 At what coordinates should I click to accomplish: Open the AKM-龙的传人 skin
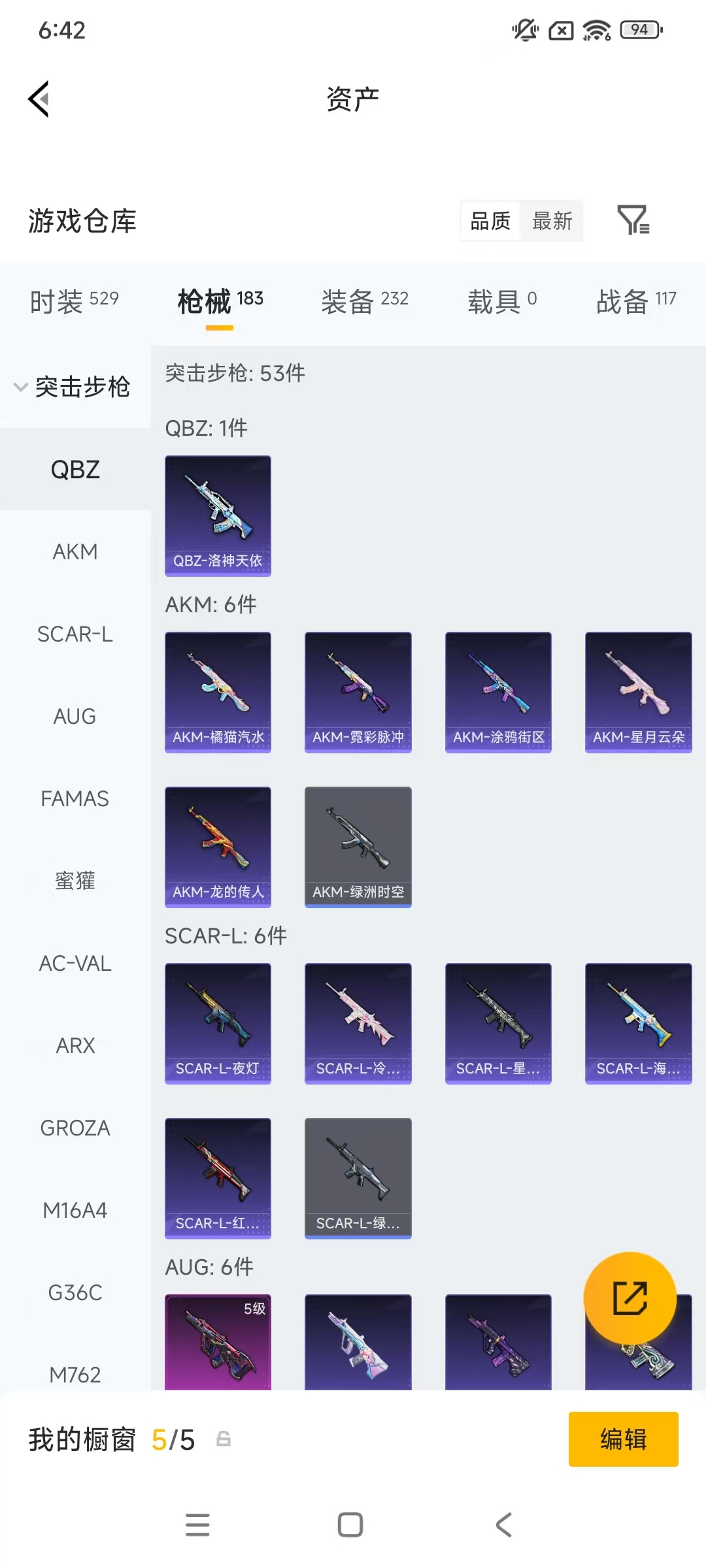click(218, 847)
